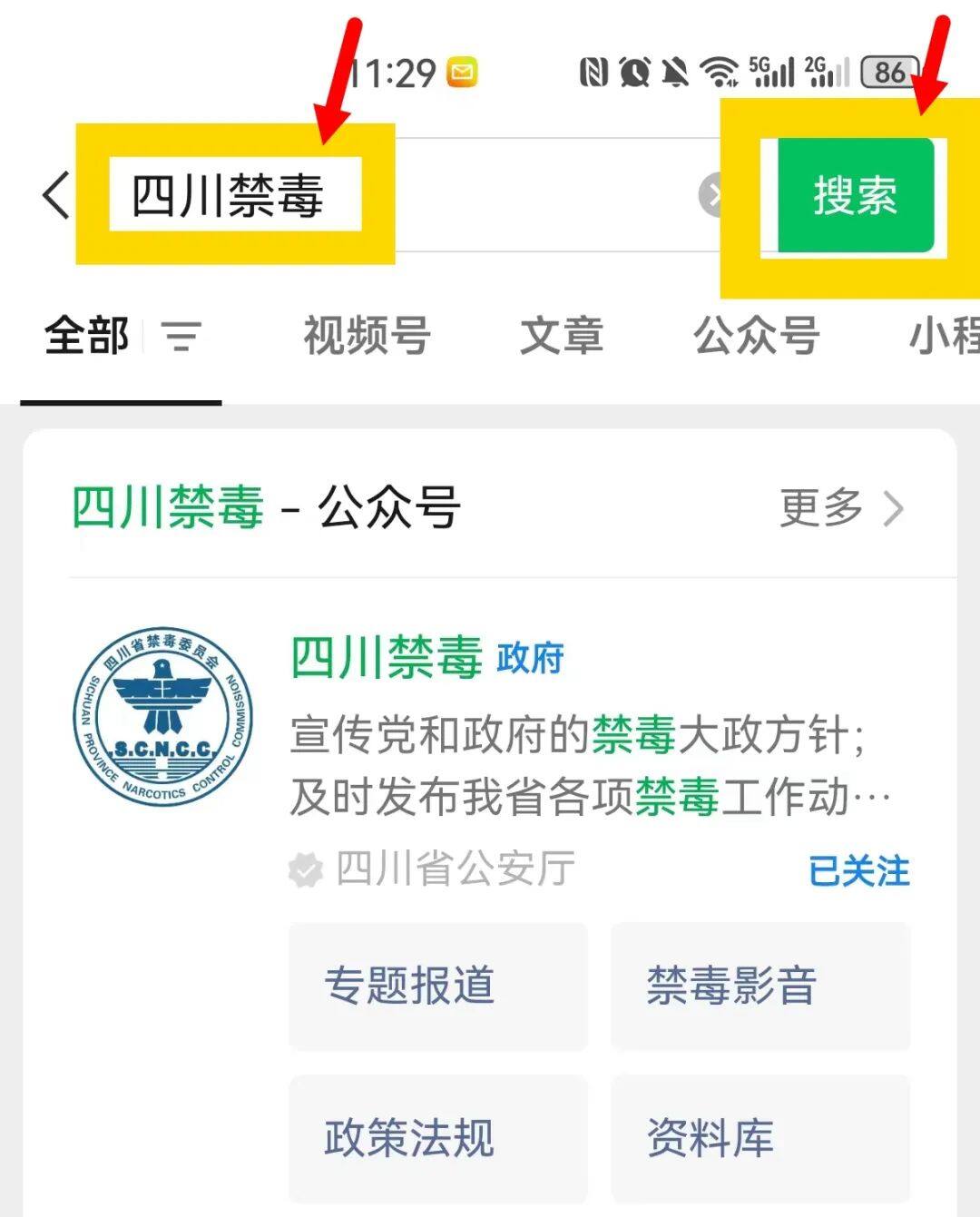Image resolution: width=980 pixels, height=1217 pixels.
Task: Open the 专题报道 quick link
Action: 437,986
